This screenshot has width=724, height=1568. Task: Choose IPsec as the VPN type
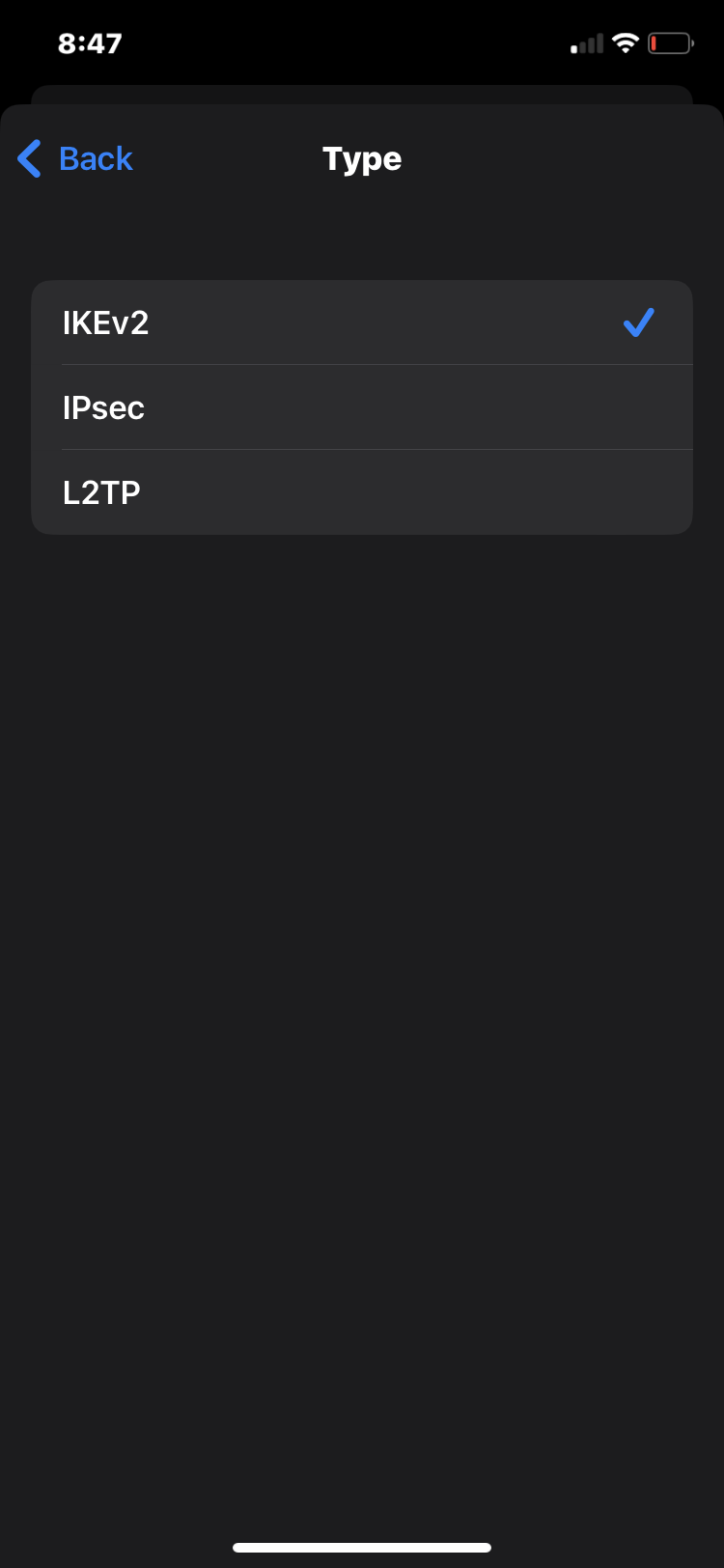362,407
